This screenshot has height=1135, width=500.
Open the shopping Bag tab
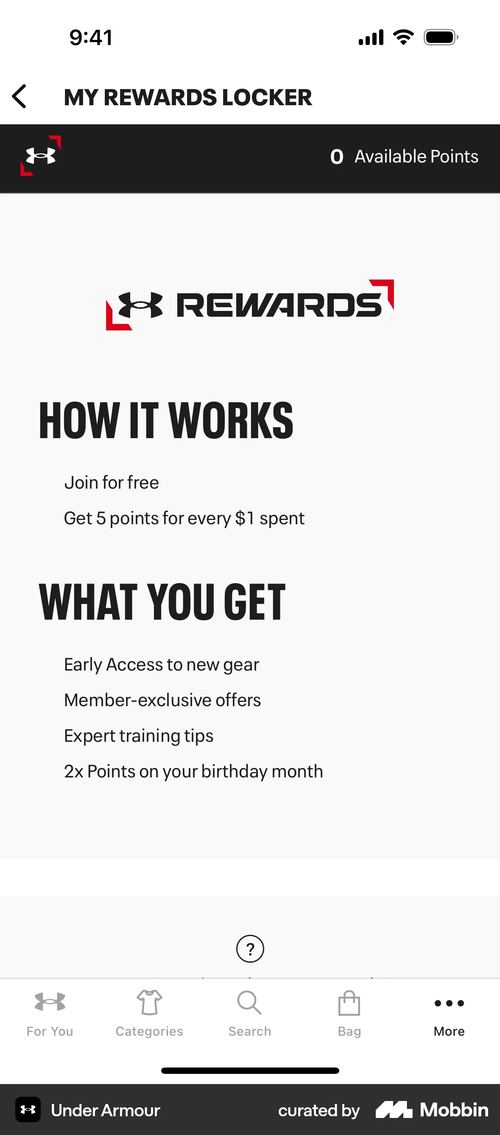click(349, 1014)
